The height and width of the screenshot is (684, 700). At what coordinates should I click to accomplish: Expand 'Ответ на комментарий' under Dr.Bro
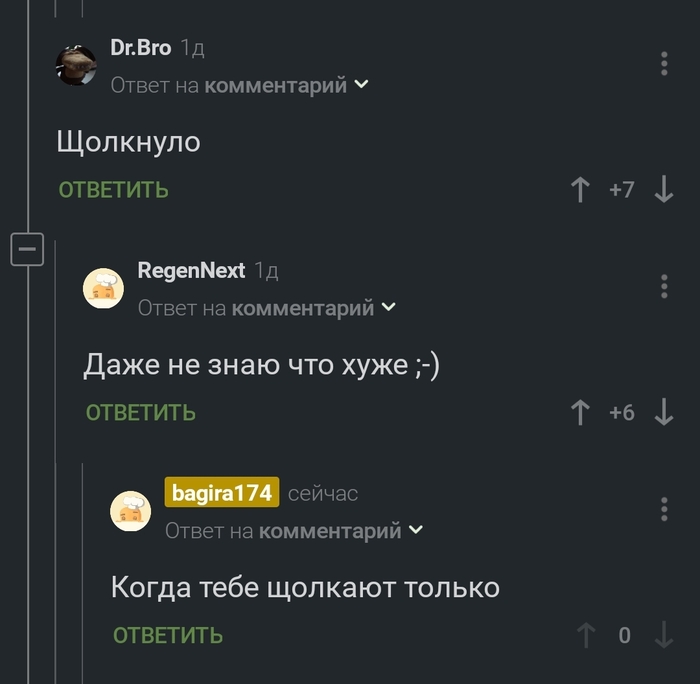(240, 85)
